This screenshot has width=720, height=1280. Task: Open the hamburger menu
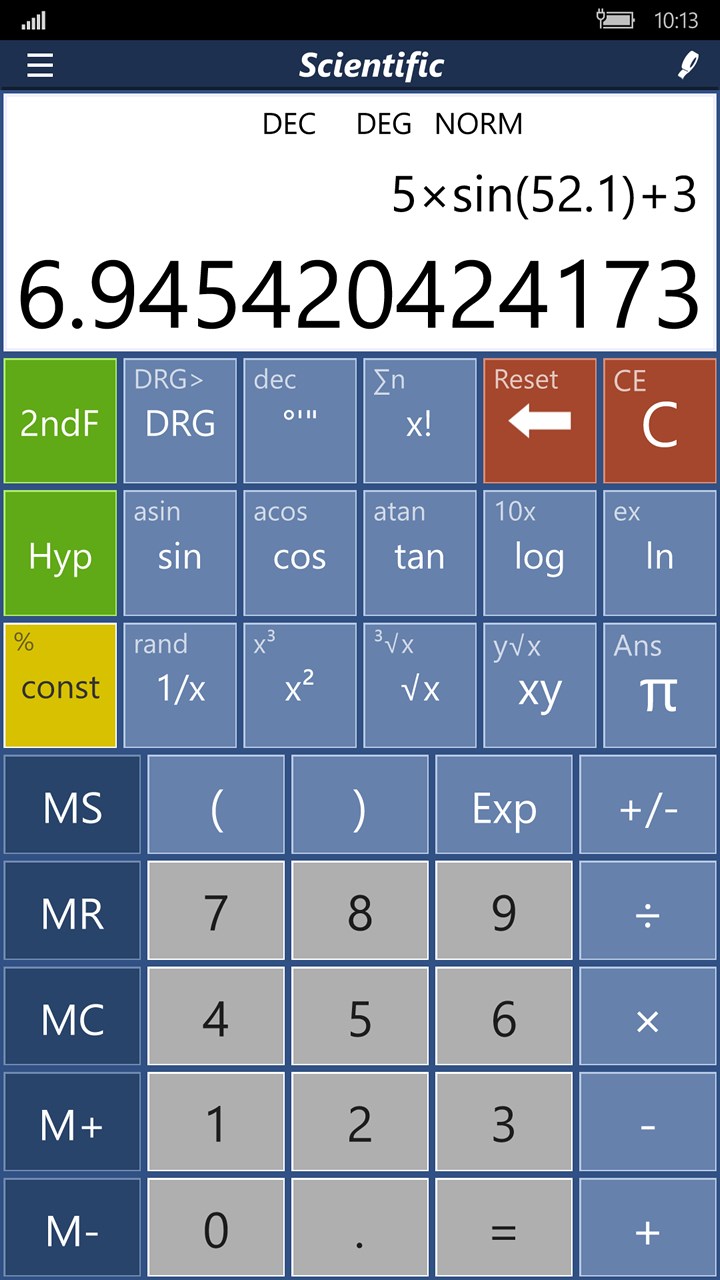40,65
